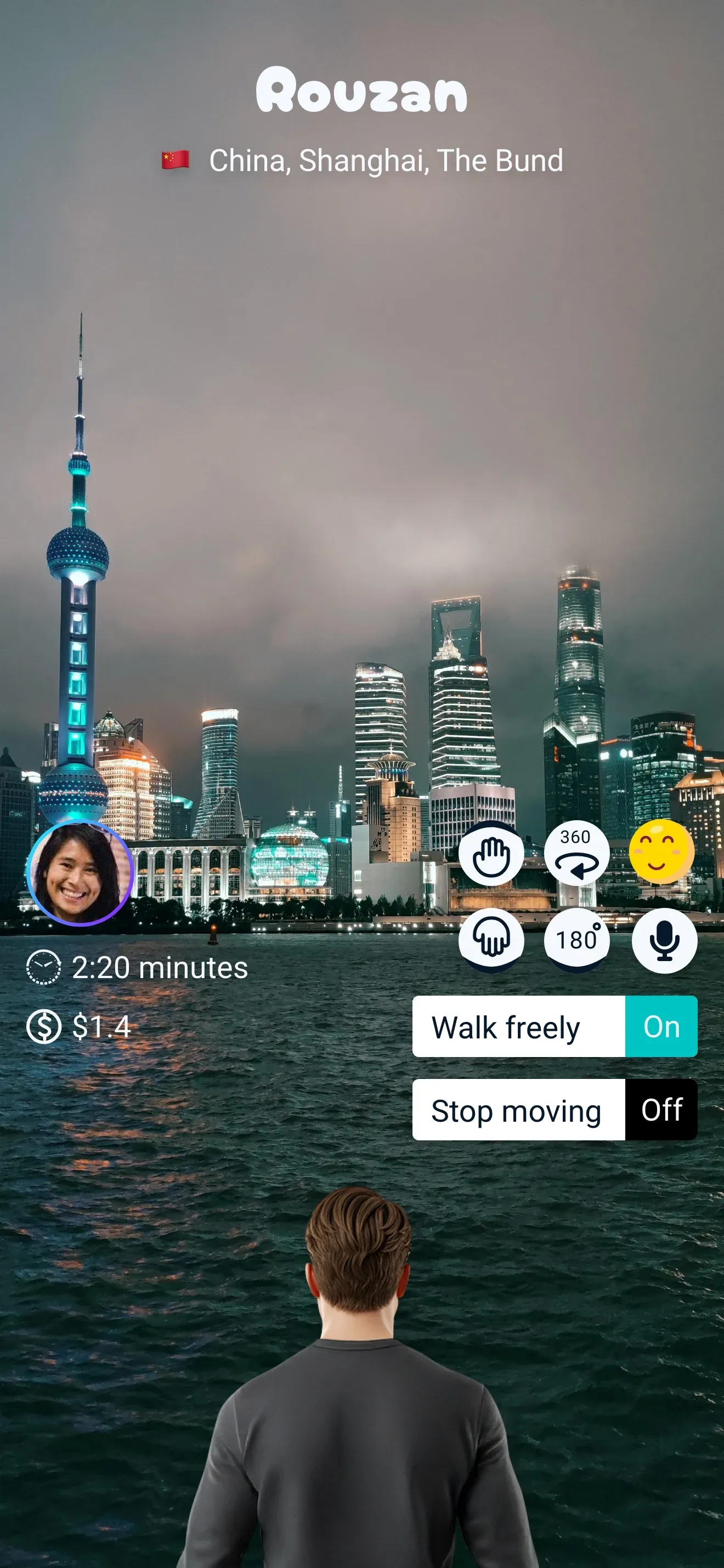Toggle the Walk freely switch
This screenshot has width=724, height=1568.
click(661, 1027)
